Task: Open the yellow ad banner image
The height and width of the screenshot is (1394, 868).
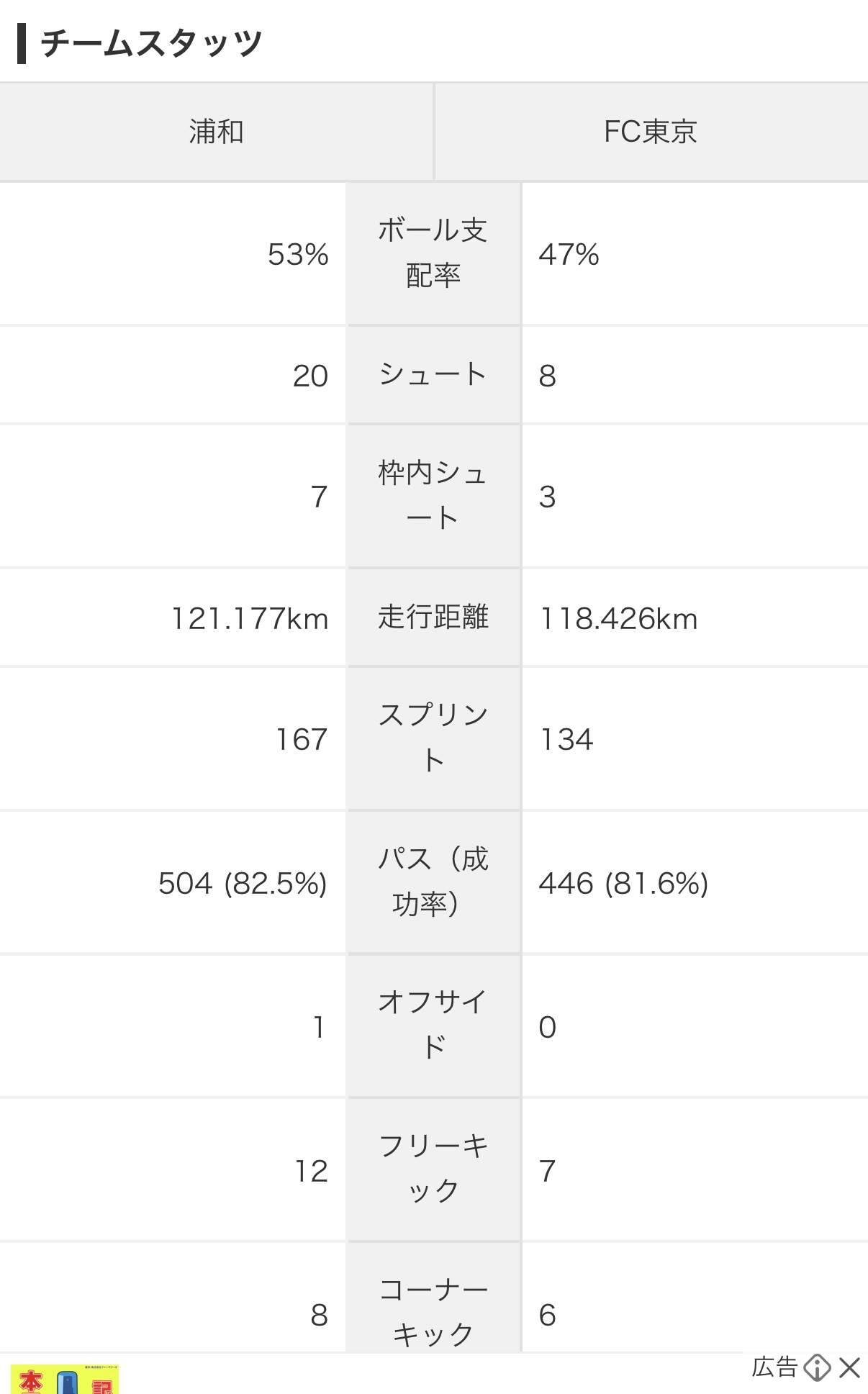Action: tap(65, 1379)
